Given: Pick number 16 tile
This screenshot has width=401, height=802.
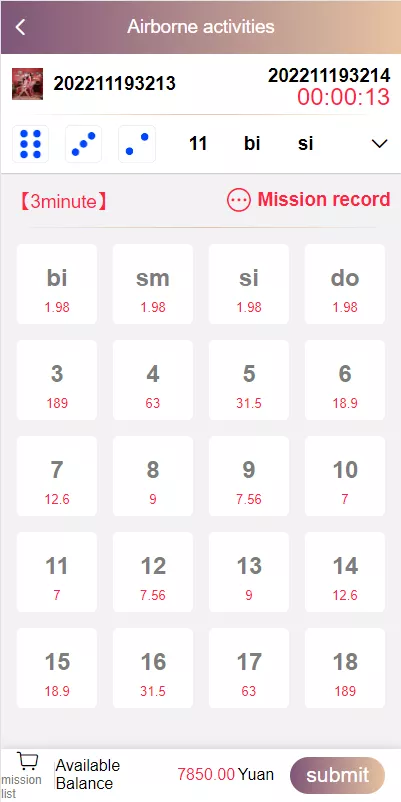Looking at the screenshot, I should tap(153, 668).
